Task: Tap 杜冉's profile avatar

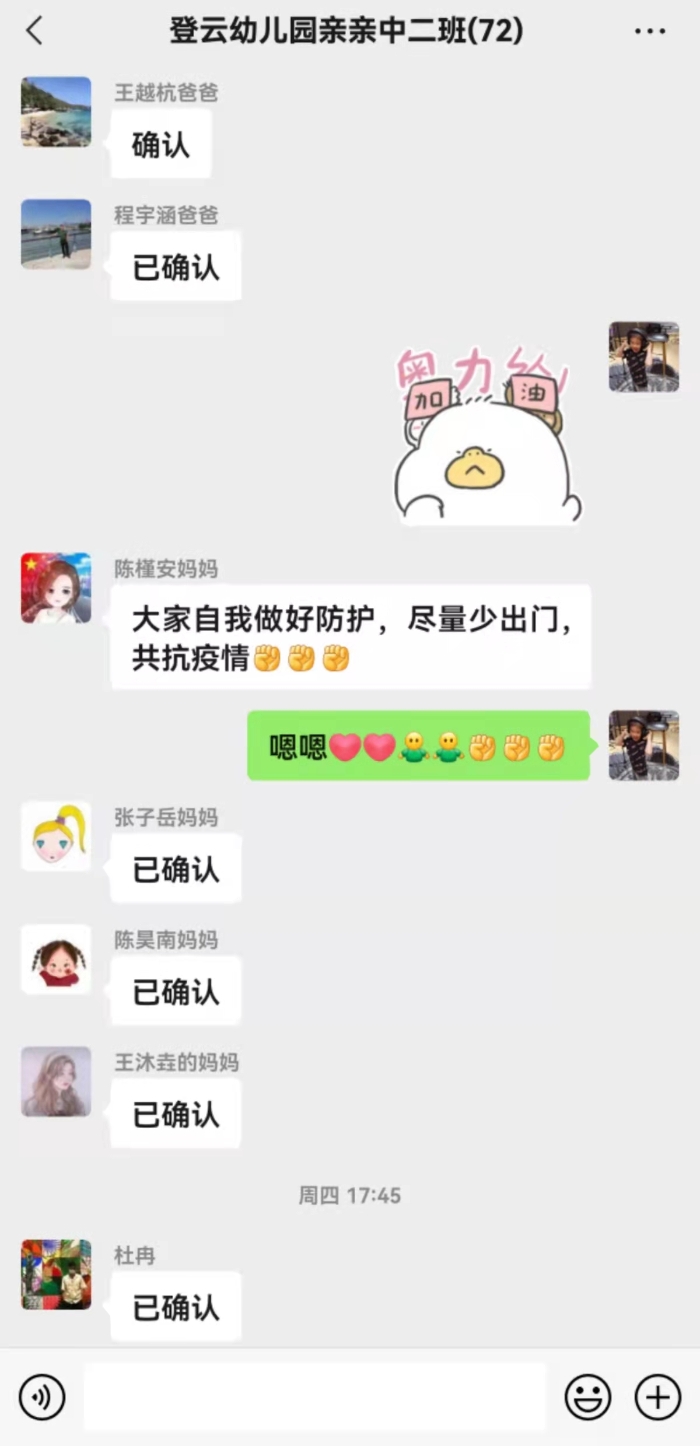Action: [56, 1274]
